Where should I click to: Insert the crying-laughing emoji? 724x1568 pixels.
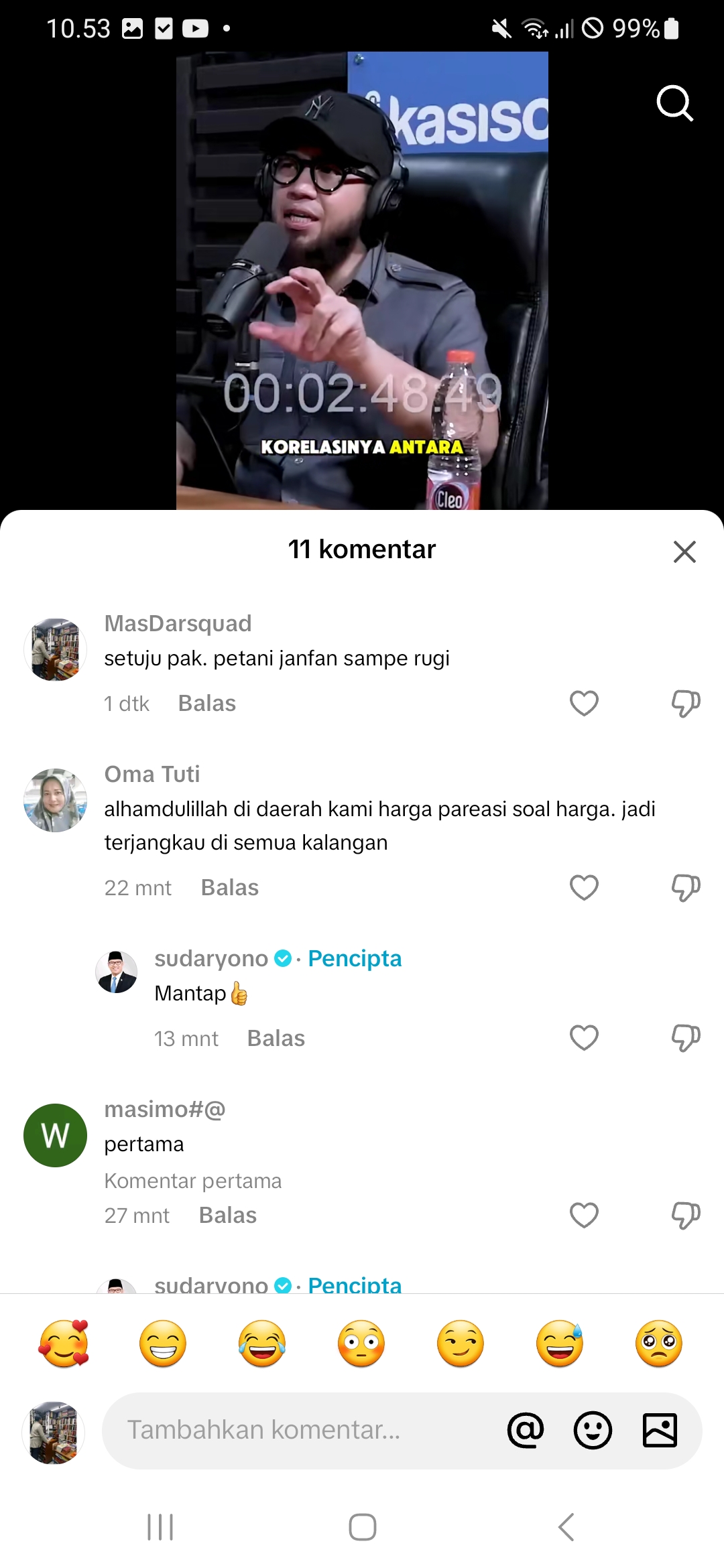coord(262,1344)
